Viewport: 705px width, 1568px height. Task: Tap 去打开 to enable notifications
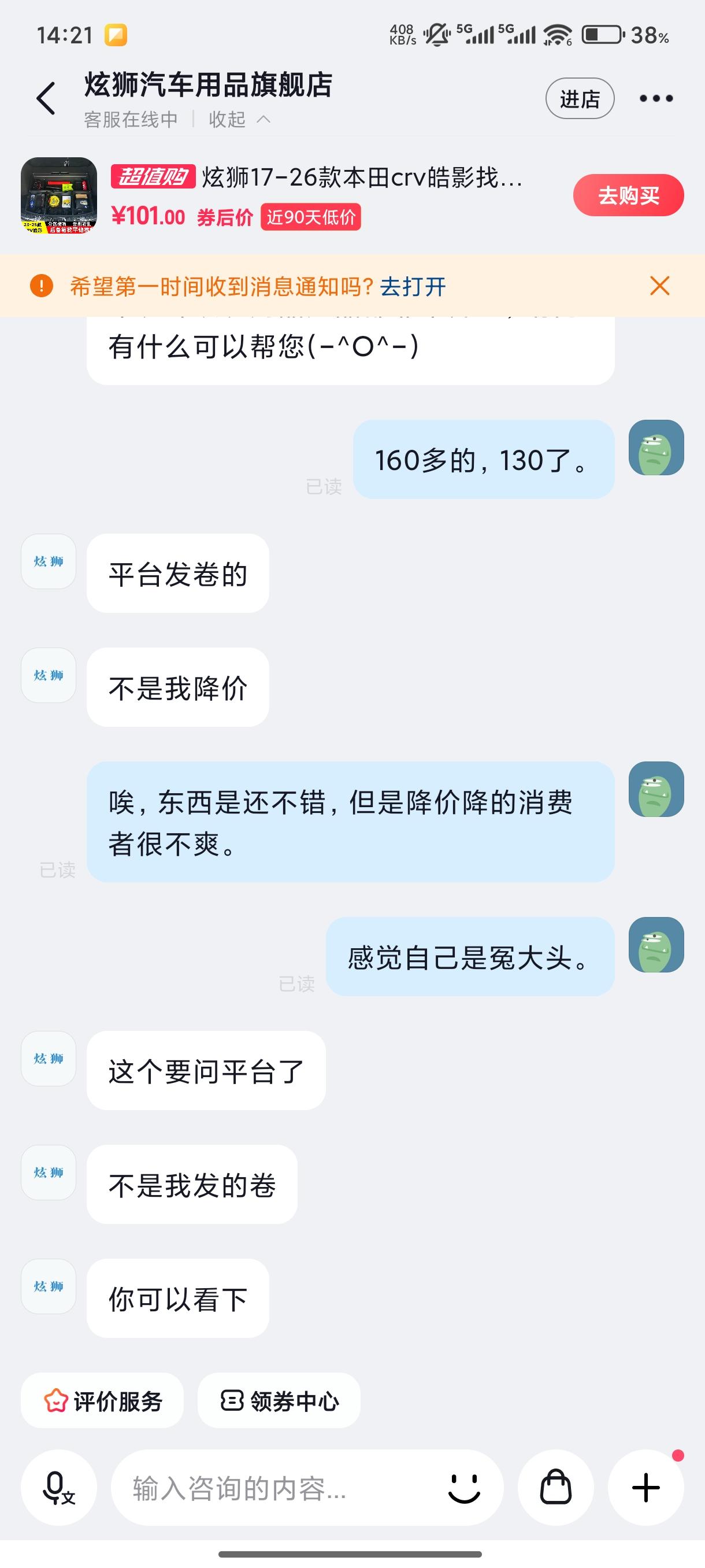[413, 286]
